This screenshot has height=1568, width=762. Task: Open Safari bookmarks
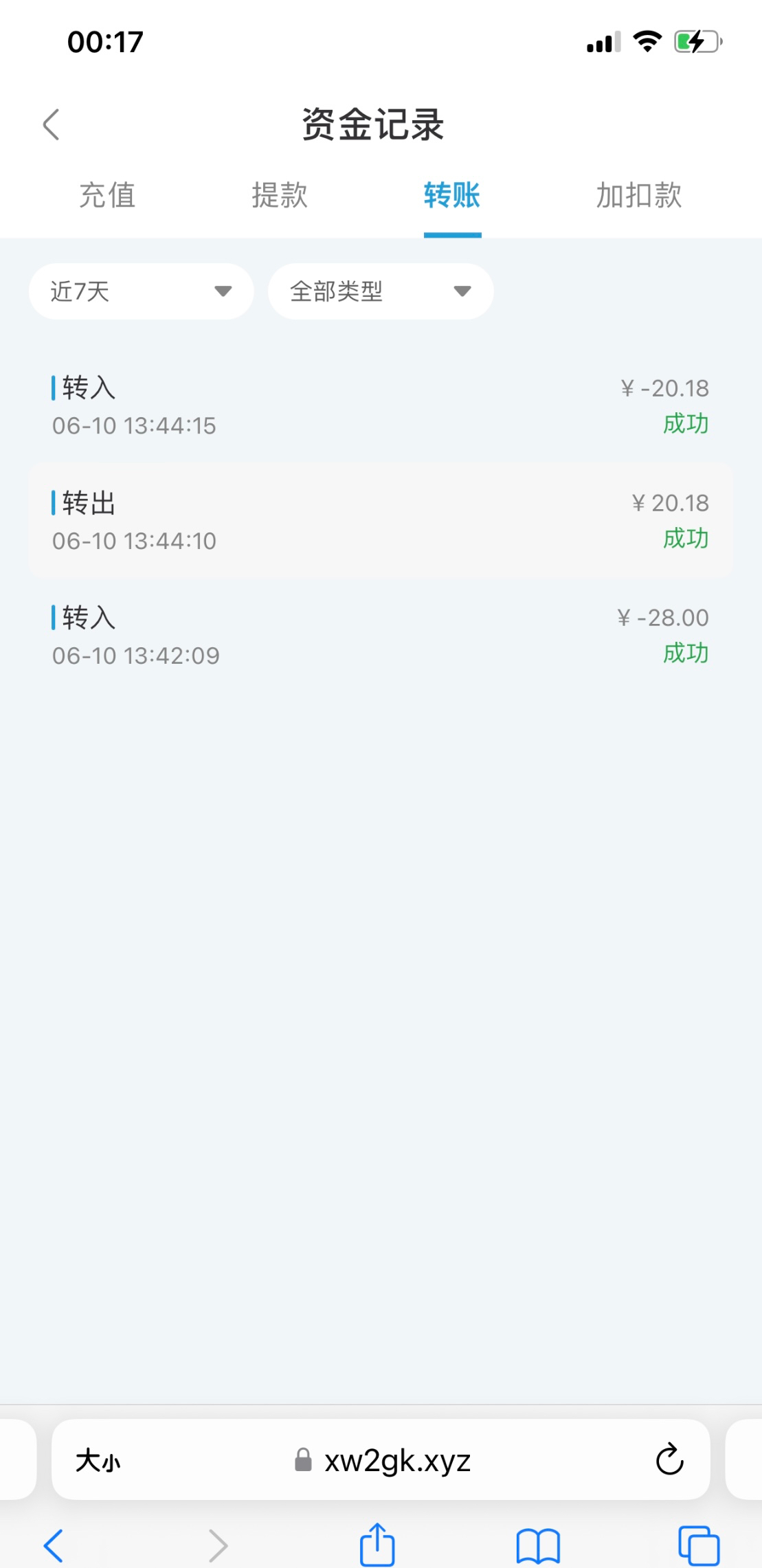pos(538,1546)
